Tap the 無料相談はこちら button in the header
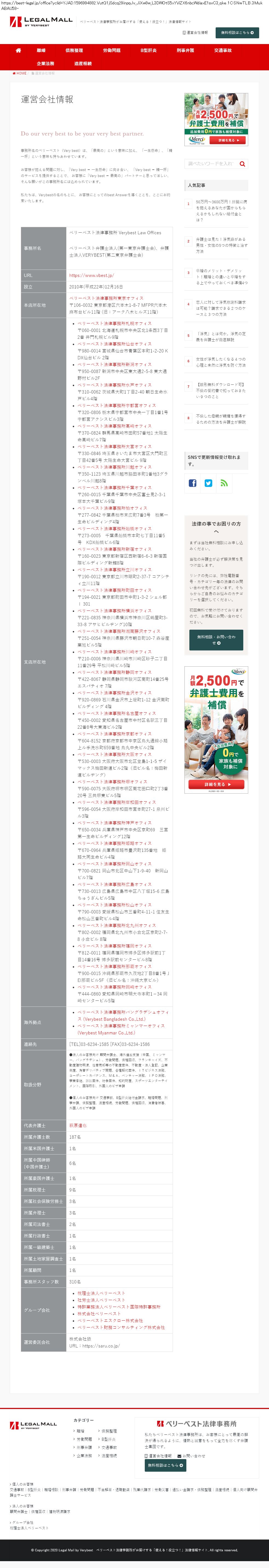Screen dimensions: 269x1568 point(237,32)
